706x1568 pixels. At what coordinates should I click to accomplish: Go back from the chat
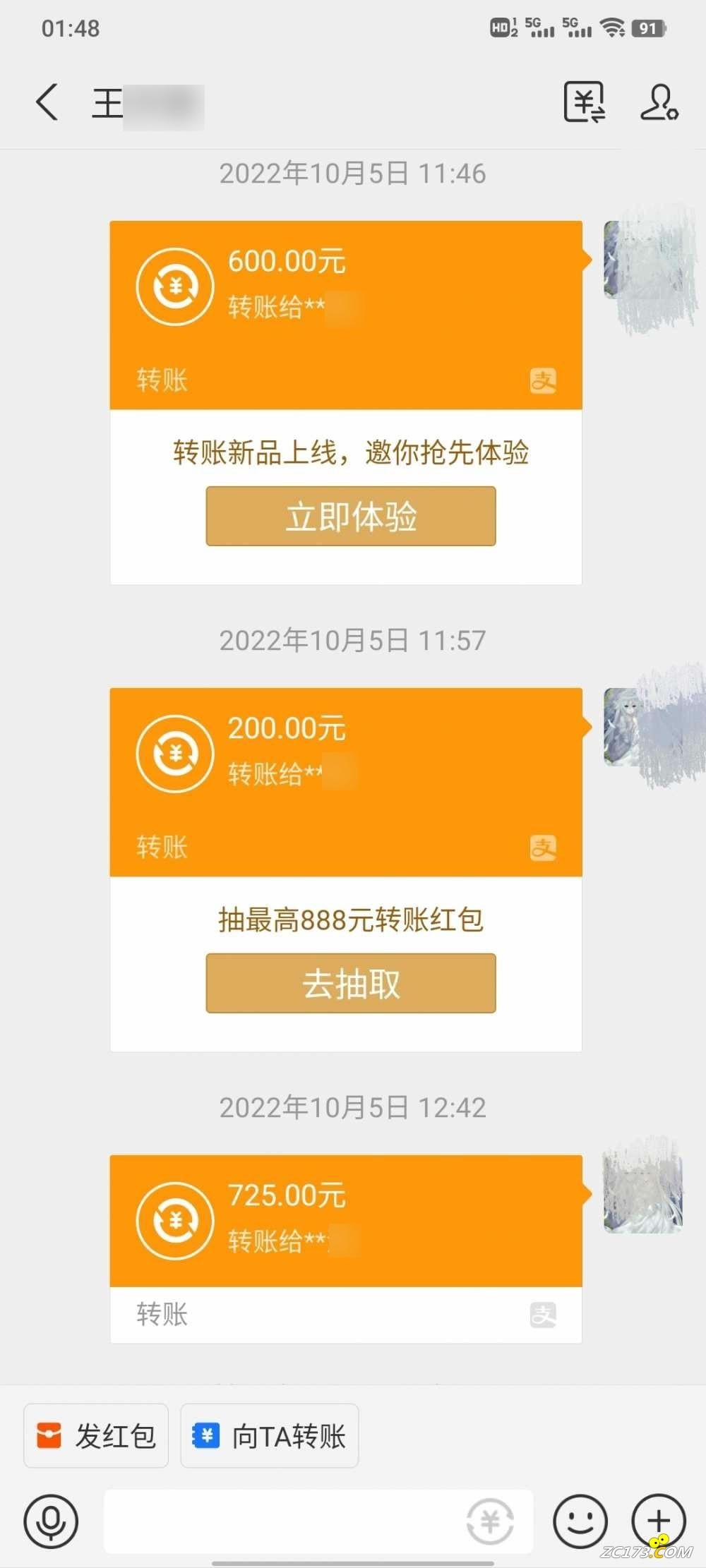[x=47, y=102]
